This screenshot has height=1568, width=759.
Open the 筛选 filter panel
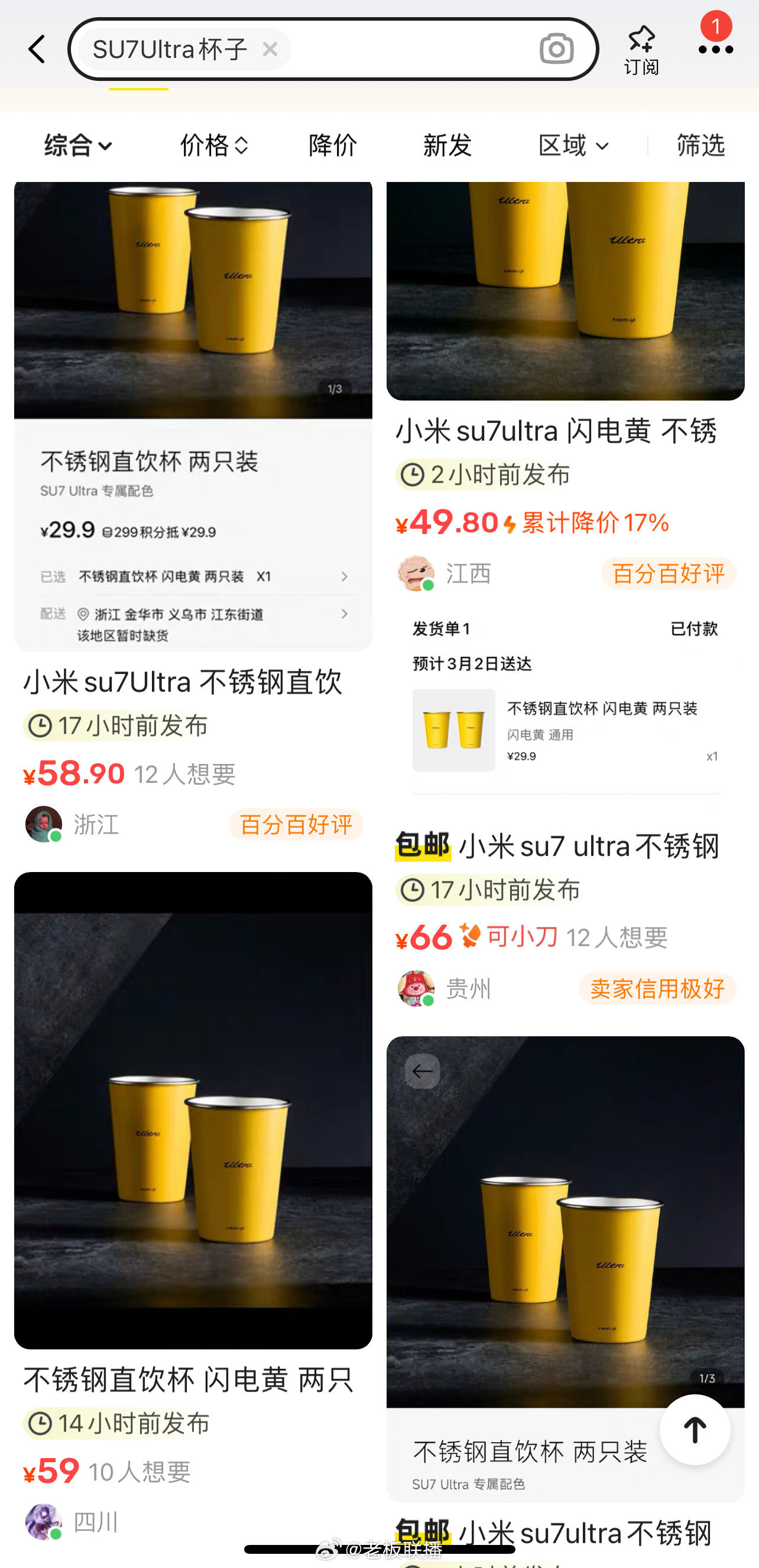699,145
